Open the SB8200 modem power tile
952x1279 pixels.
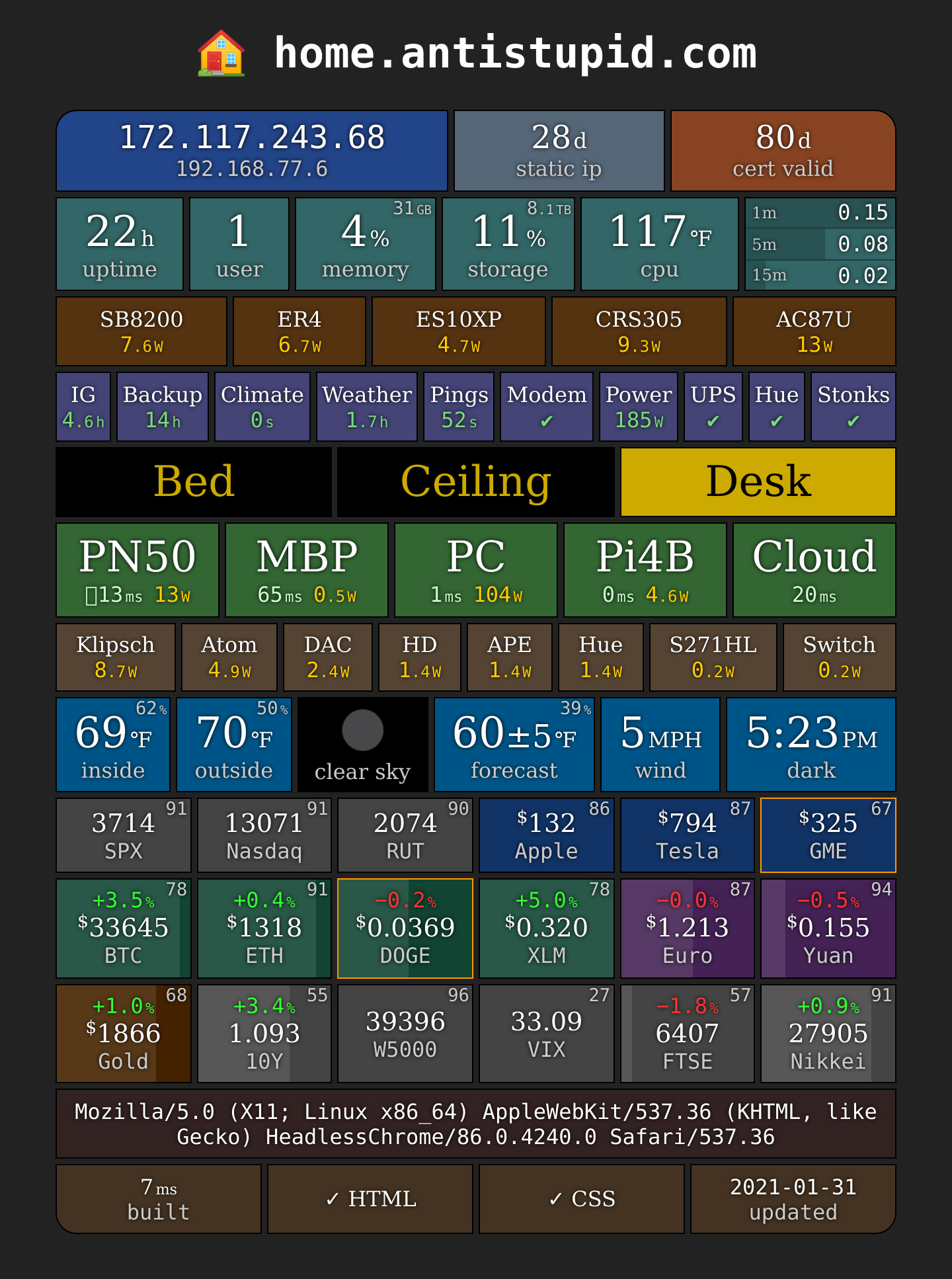point(141,331)
